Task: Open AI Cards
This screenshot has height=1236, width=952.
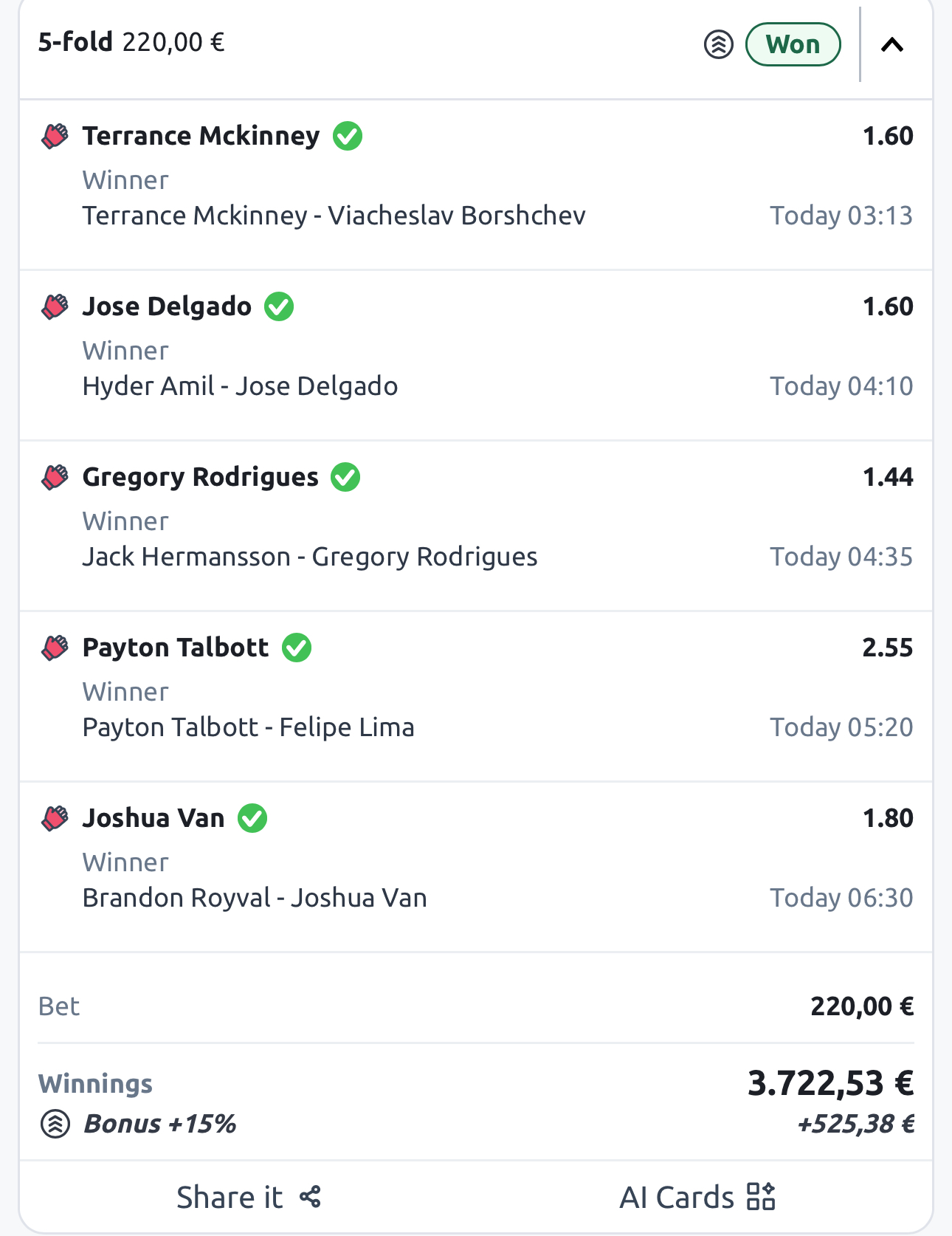Action: click(x=697, y=1197)
